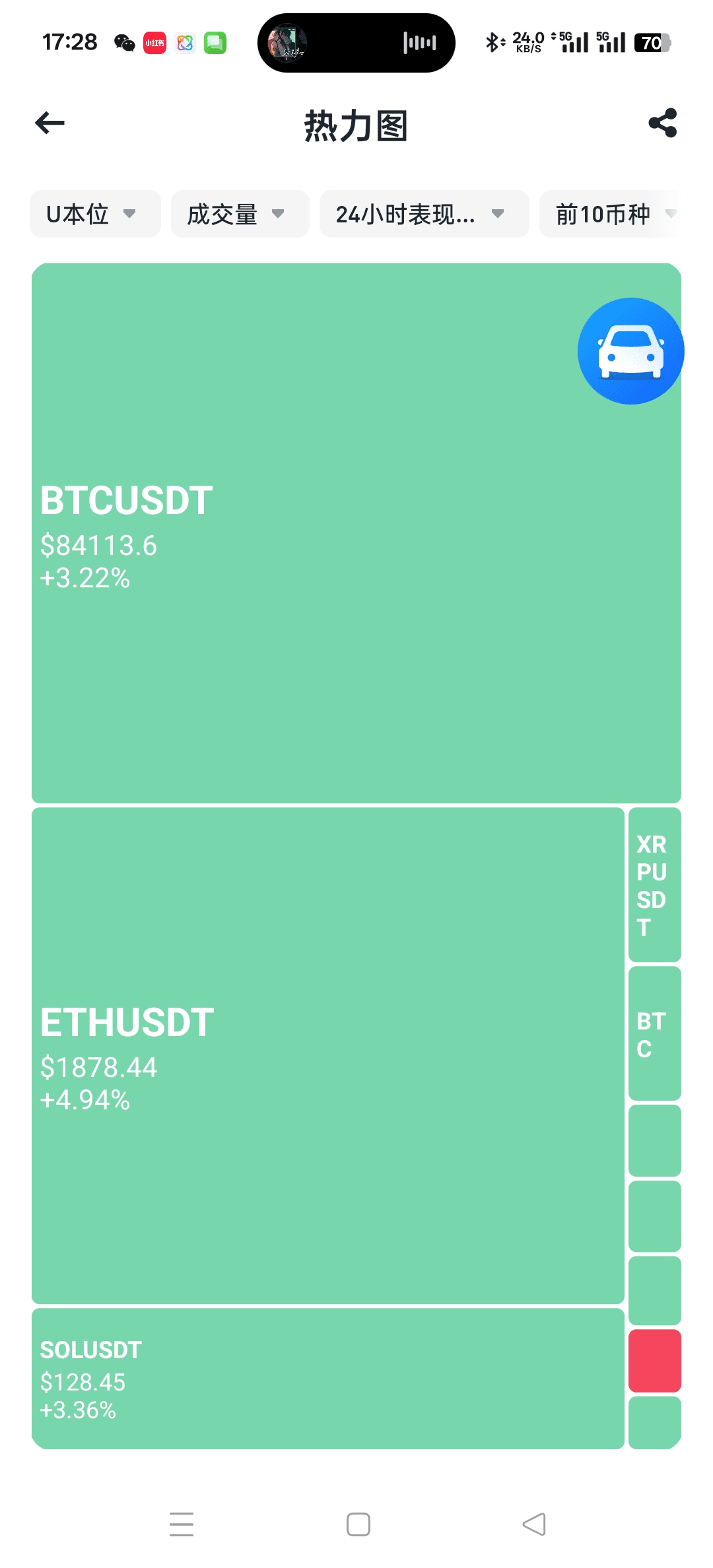Tap the floating blue car button

tap(630, 351)
